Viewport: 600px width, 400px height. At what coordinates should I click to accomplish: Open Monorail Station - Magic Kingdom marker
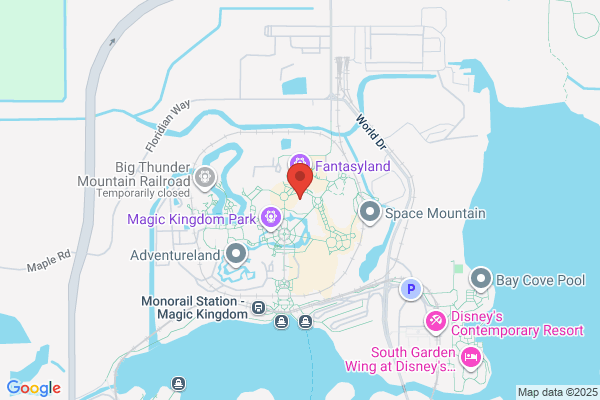258,307
